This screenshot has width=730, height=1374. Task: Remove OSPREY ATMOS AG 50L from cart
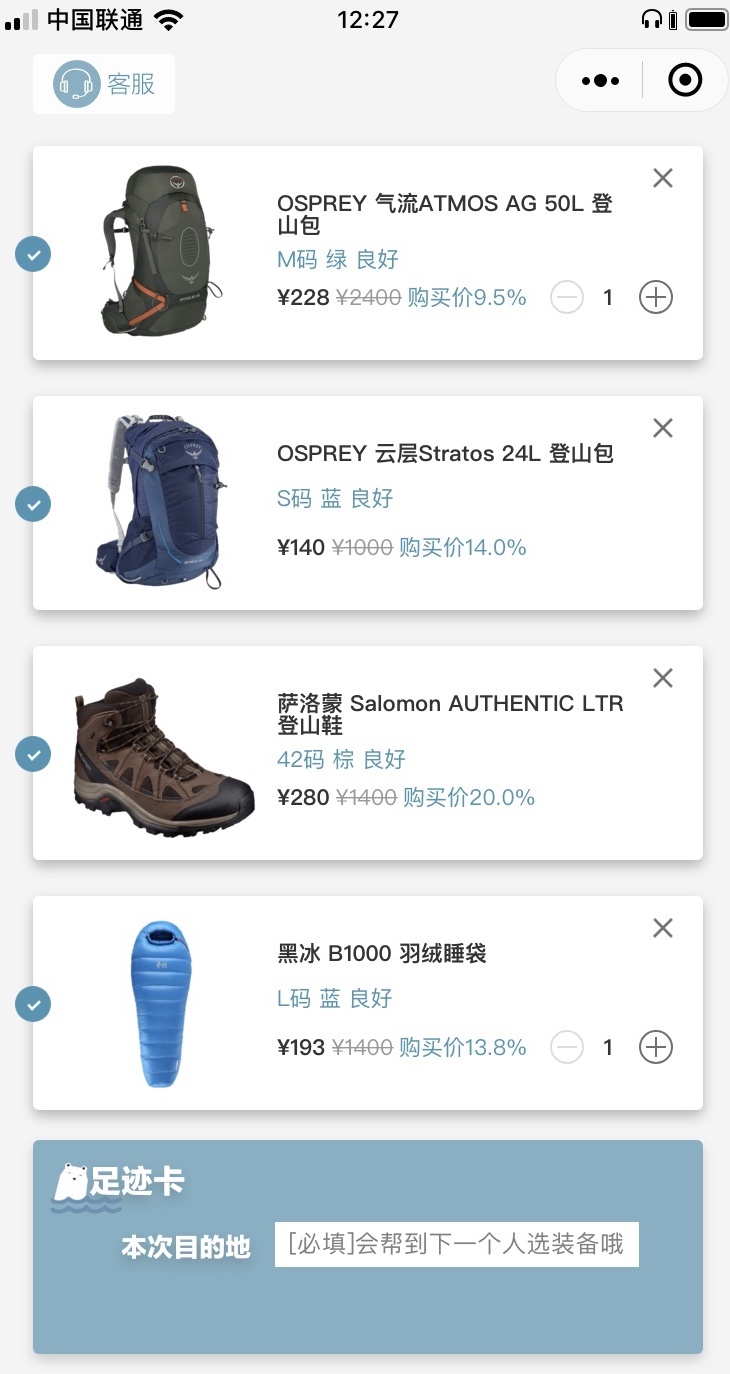(x=662, y=178)
